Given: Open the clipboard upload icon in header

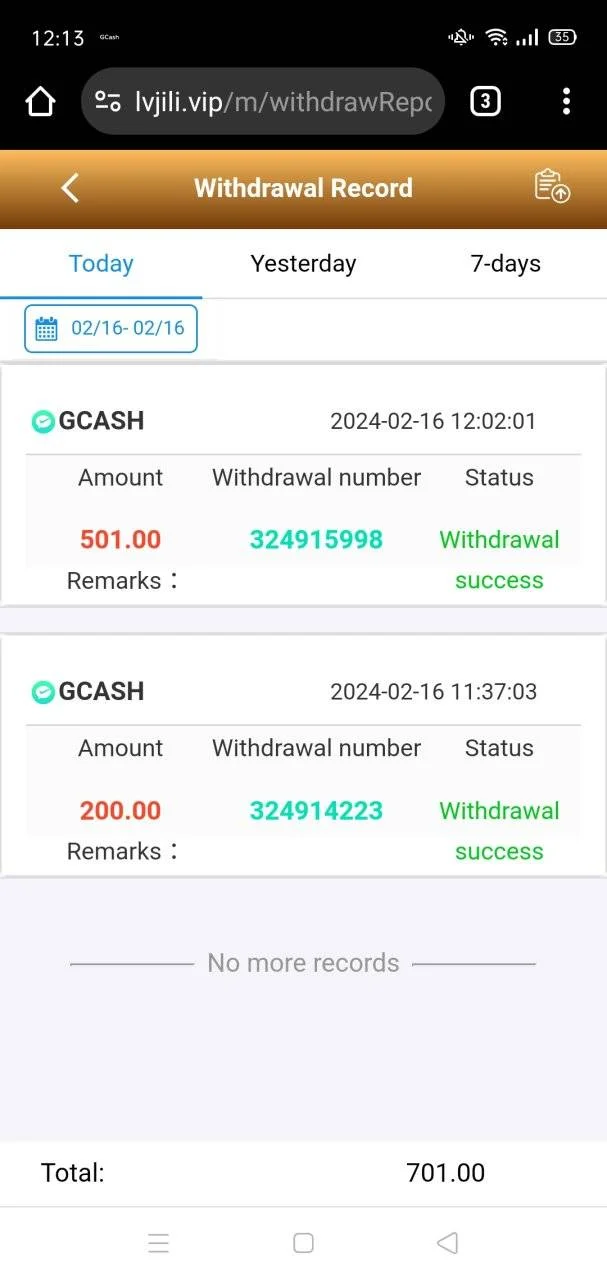Looking at the screenshot, I should click(552, 187).
